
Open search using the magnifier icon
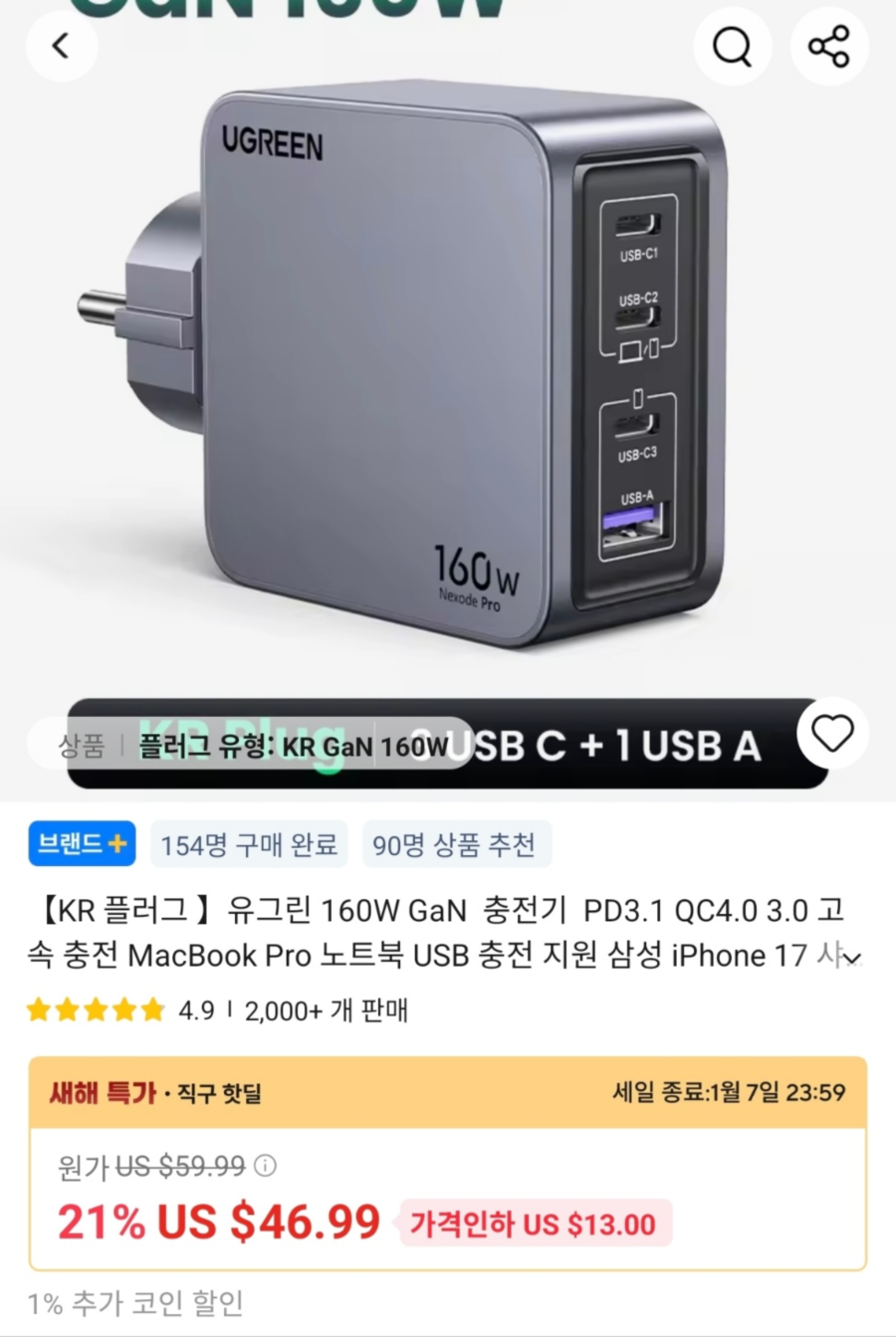[732, 46]
